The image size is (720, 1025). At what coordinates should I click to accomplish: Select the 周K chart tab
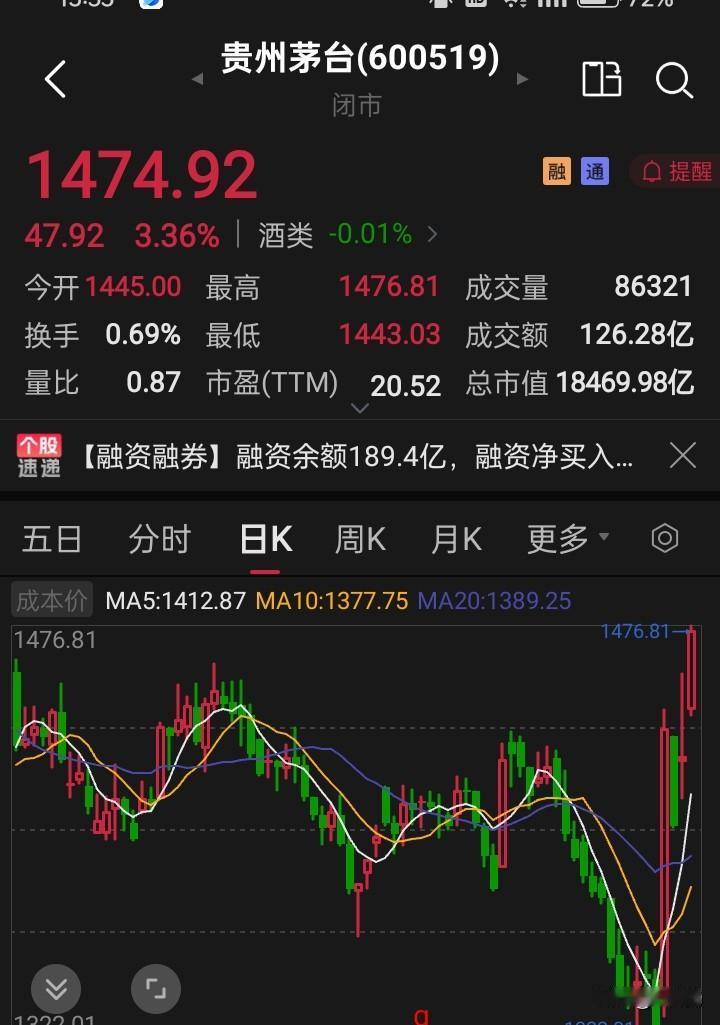pos(358,538)
